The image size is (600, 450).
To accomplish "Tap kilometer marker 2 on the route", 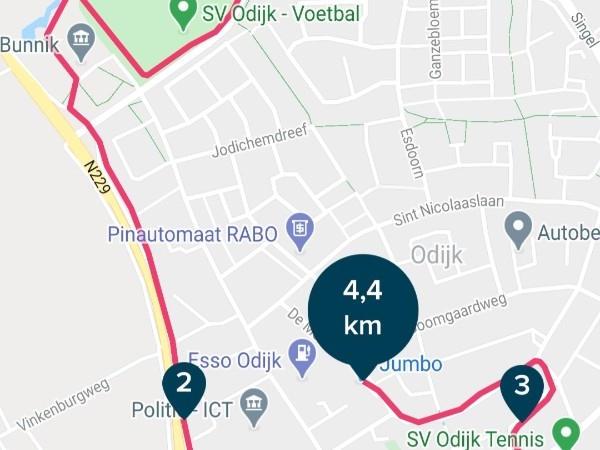I will [x=183, y=386].
